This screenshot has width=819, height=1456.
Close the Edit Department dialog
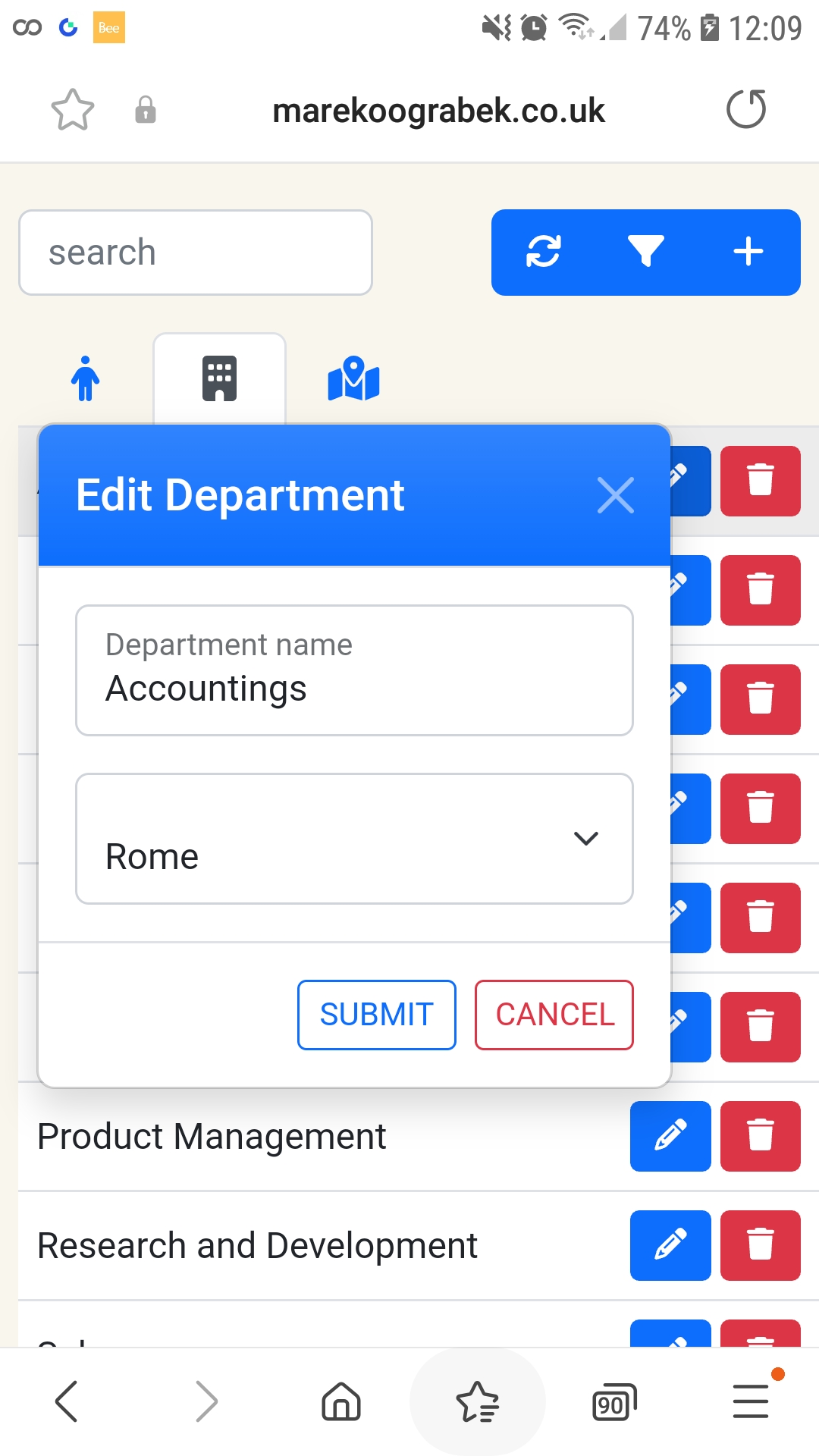point(615,496)
